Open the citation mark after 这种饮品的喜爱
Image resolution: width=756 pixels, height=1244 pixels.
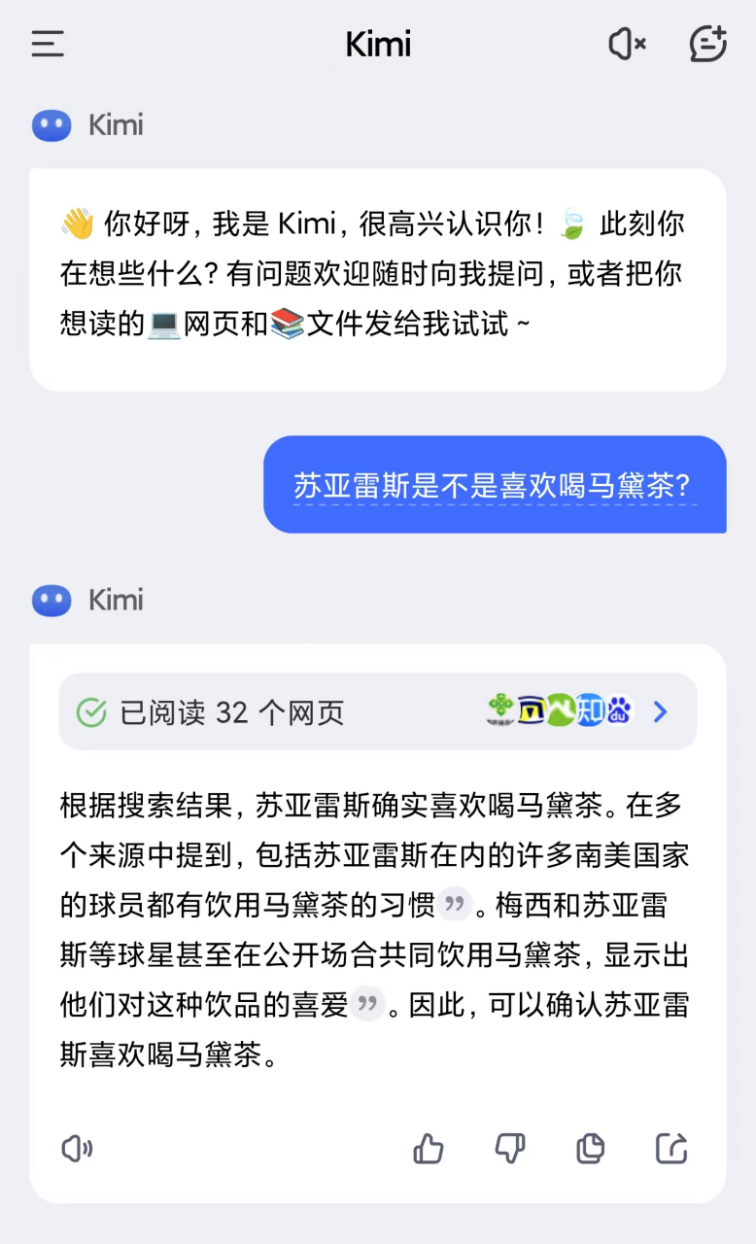(x=368, y=1004)
